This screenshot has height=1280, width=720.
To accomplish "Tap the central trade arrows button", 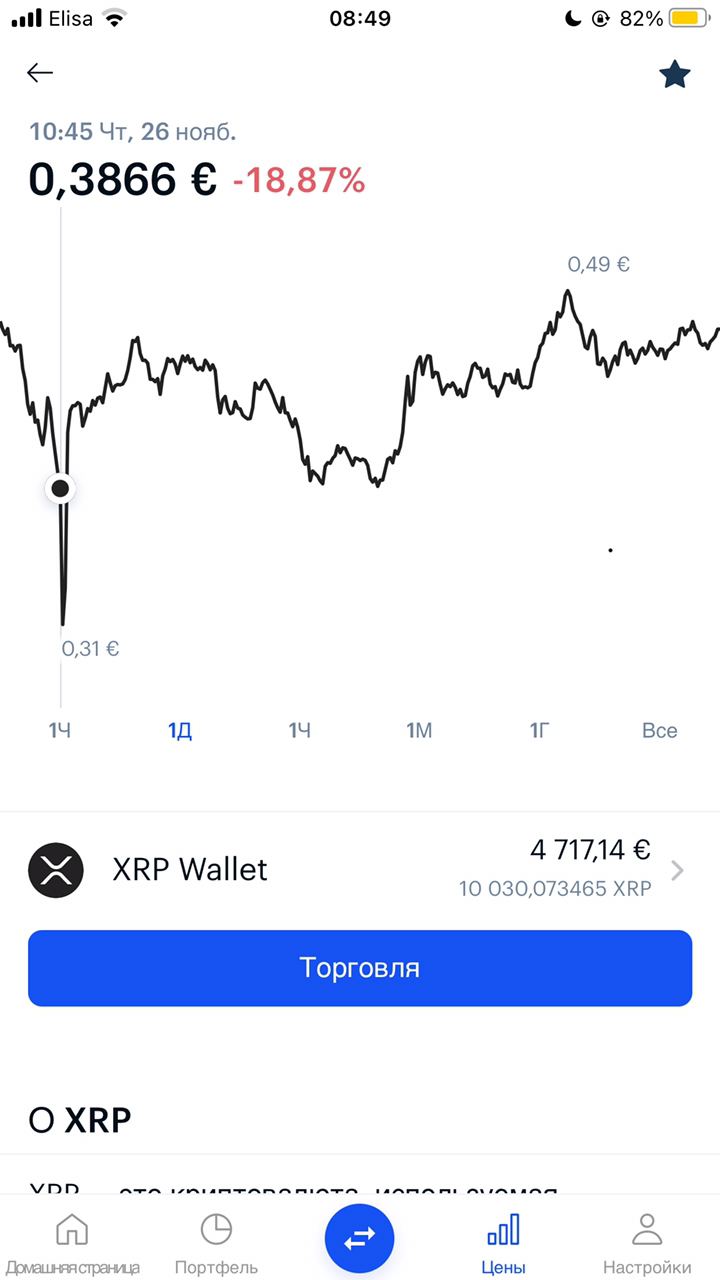I will pos(360,1238).
